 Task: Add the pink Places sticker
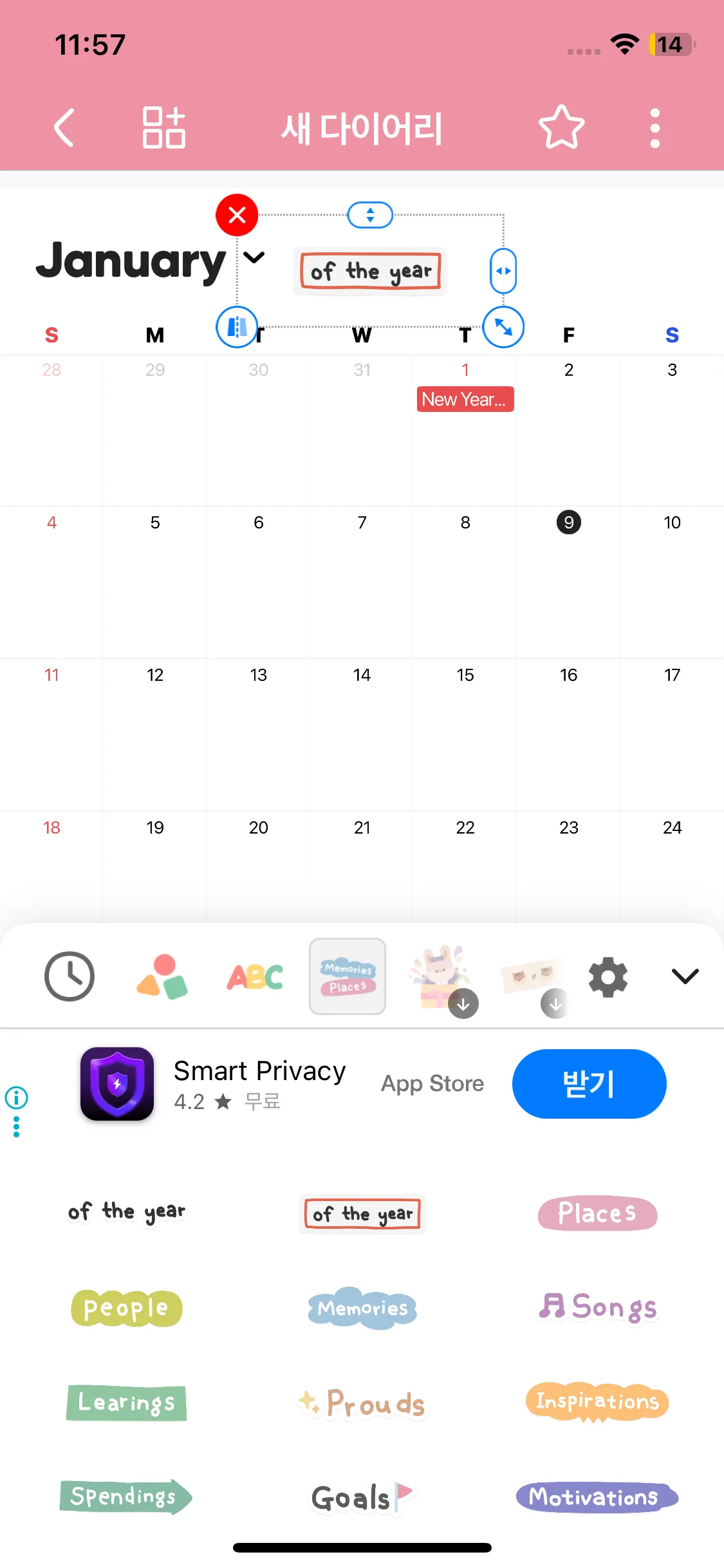(597, 1213)
